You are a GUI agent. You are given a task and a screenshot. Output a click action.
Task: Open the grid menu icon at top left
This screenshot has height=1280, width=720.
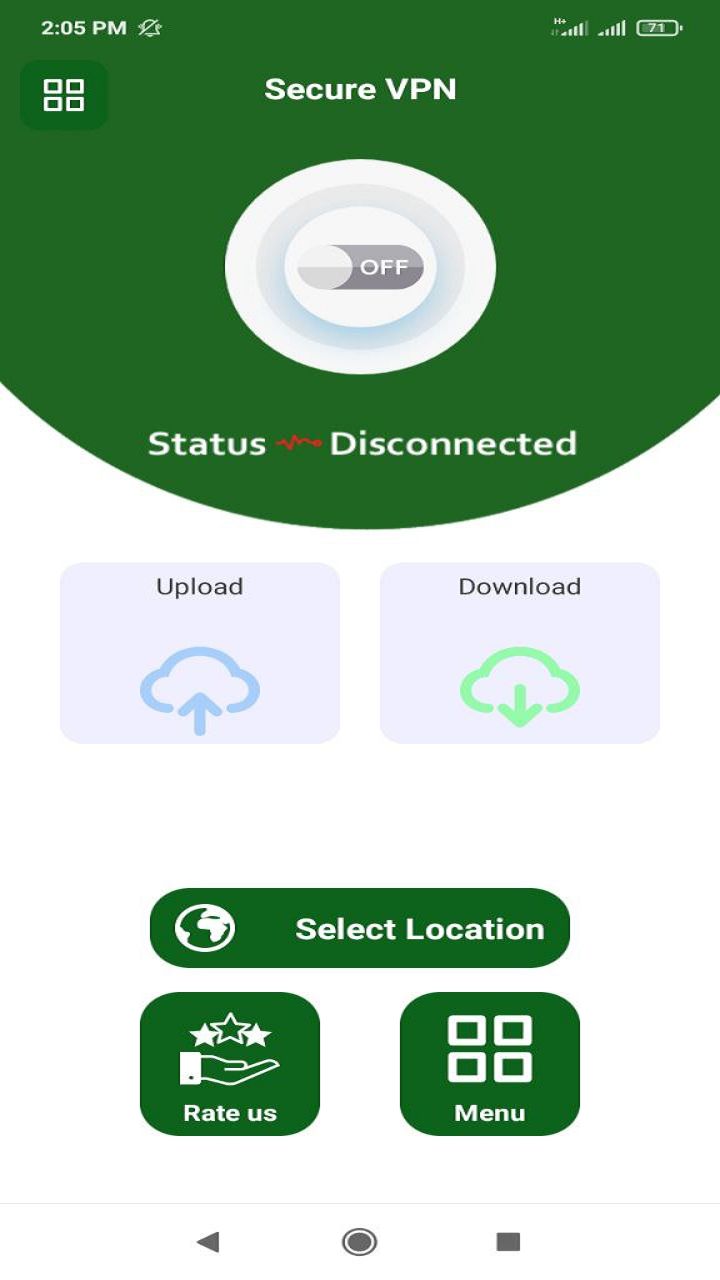coord(63,95)
